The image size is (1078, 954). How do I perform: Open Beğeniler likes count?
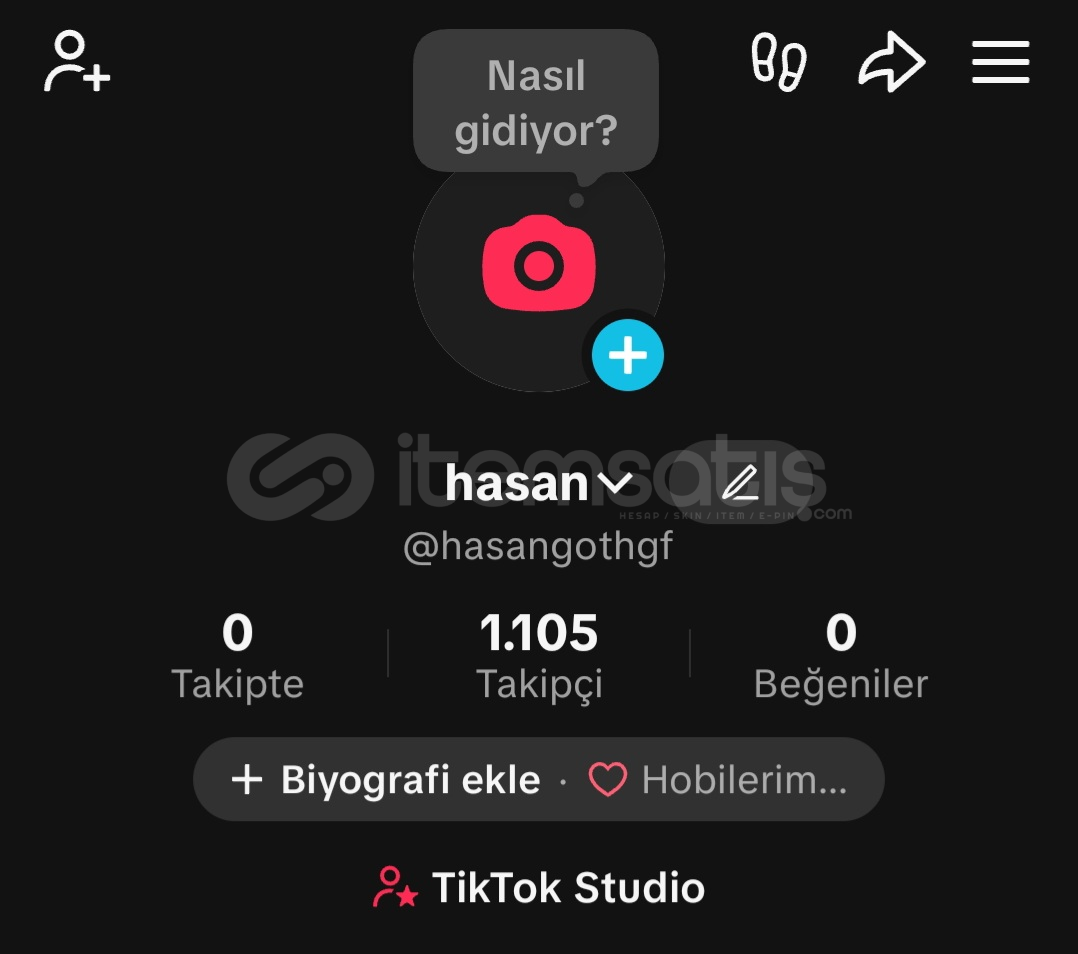point(840,656)
